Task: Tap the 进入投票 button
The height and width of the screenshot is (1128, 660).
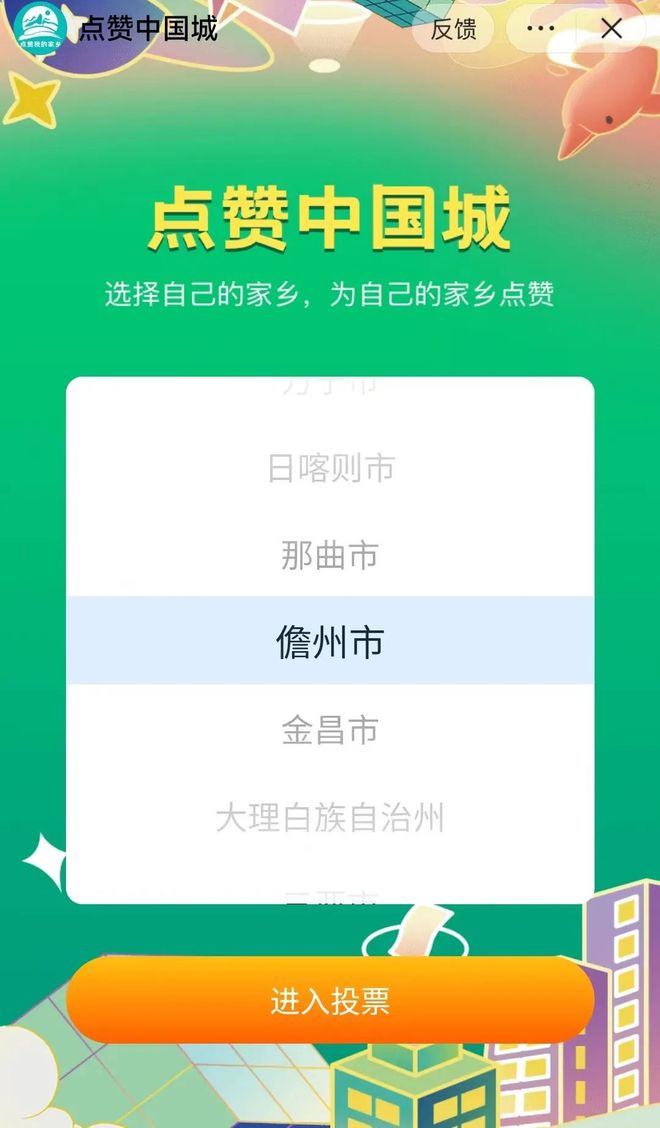Action: pos(330,1001)
